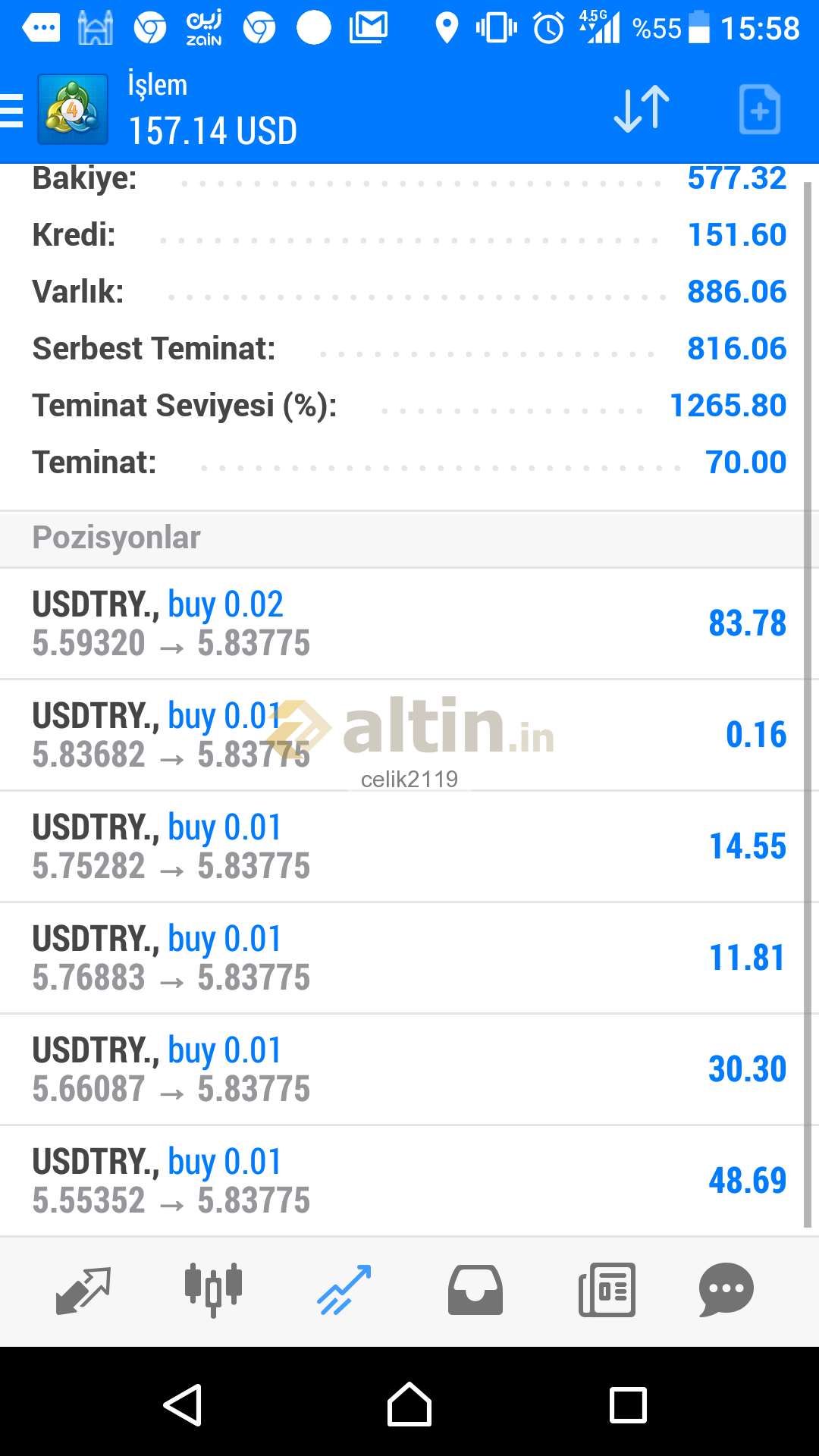This screenshot has width=819, height=1456.
Task: Create a new order
Action: point(759,110)
